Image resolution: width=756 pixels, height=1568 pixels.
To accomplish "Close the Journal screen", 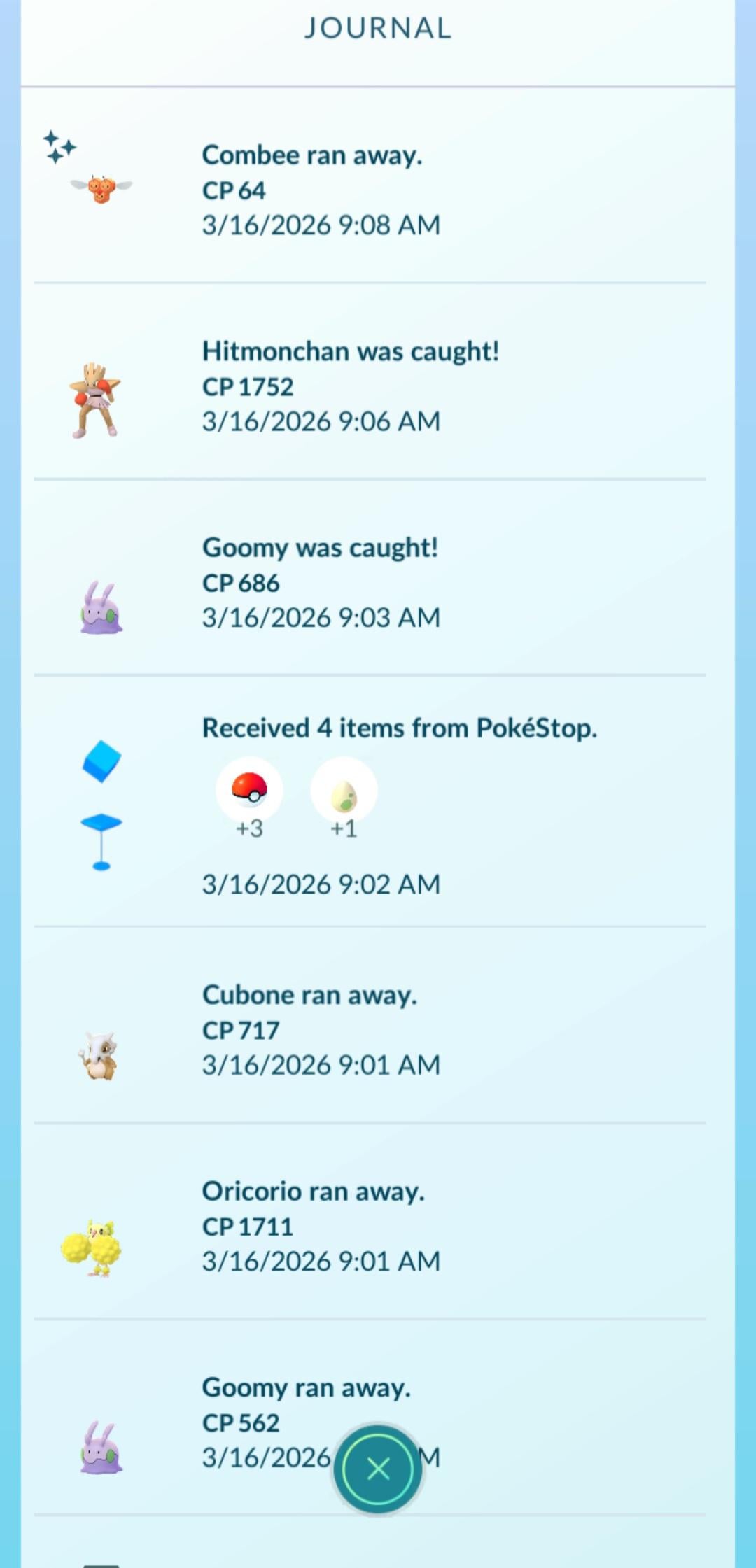I will pos(378,1468).
